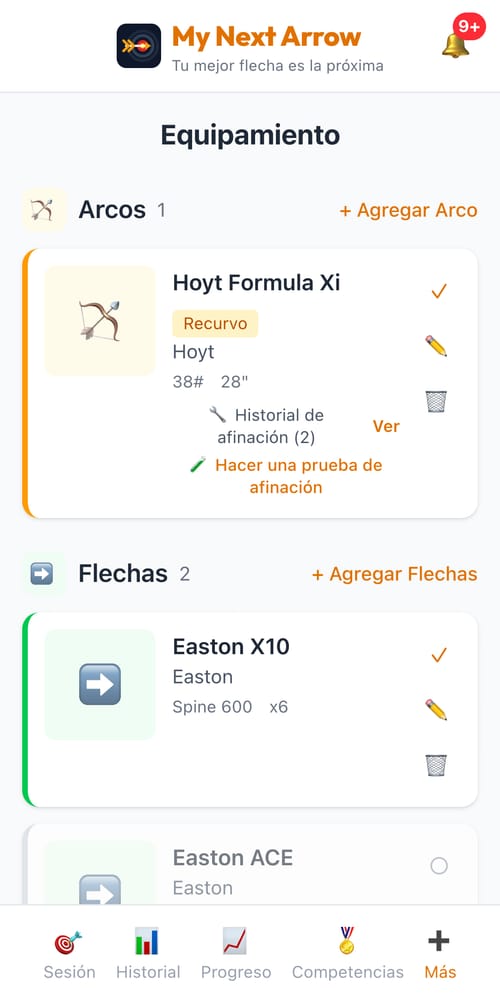The width and height of the screenshot is (500, 1000).
Task: Delete the Easton X10 arrows
Action: click(x=436, y=765)
